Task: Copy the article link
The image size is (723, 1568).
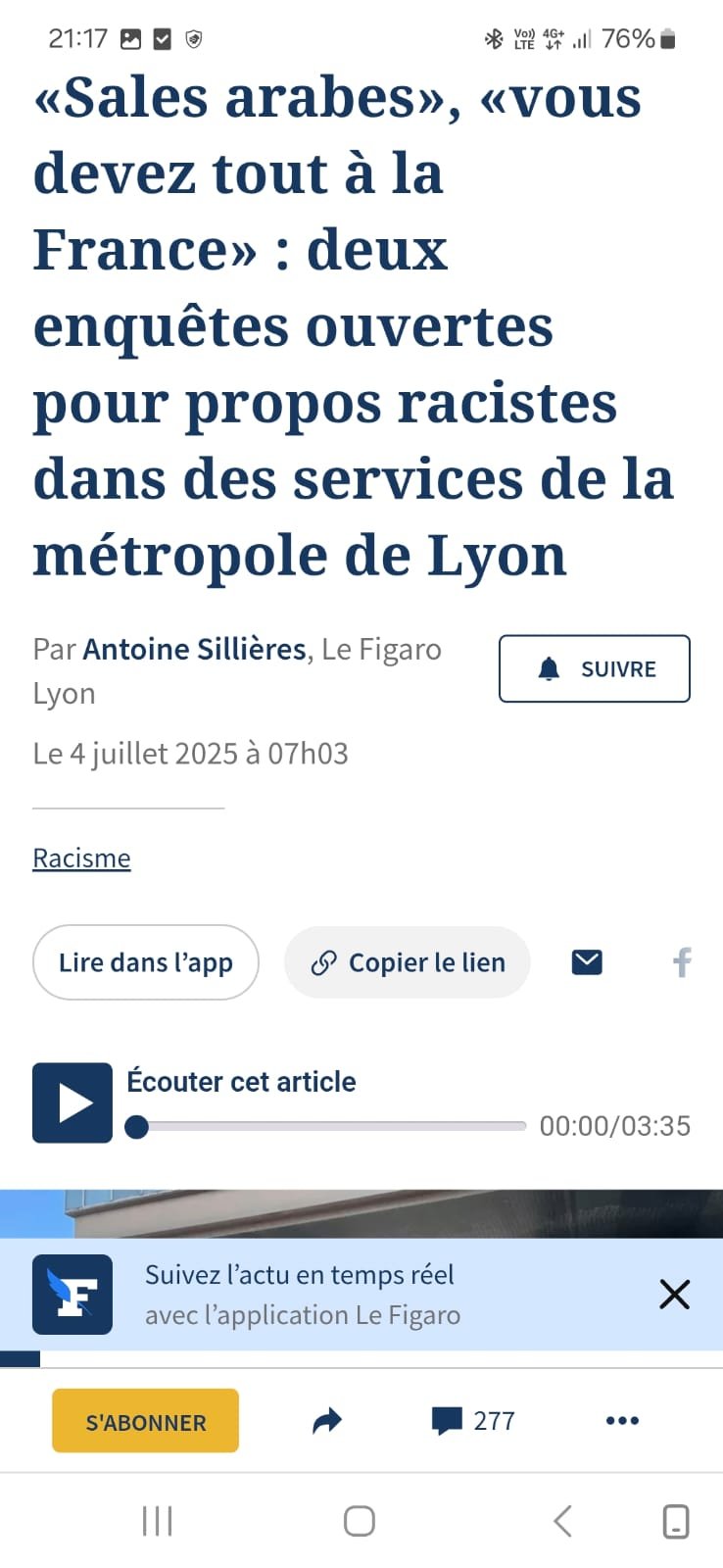Action: [x=408, y=962]
